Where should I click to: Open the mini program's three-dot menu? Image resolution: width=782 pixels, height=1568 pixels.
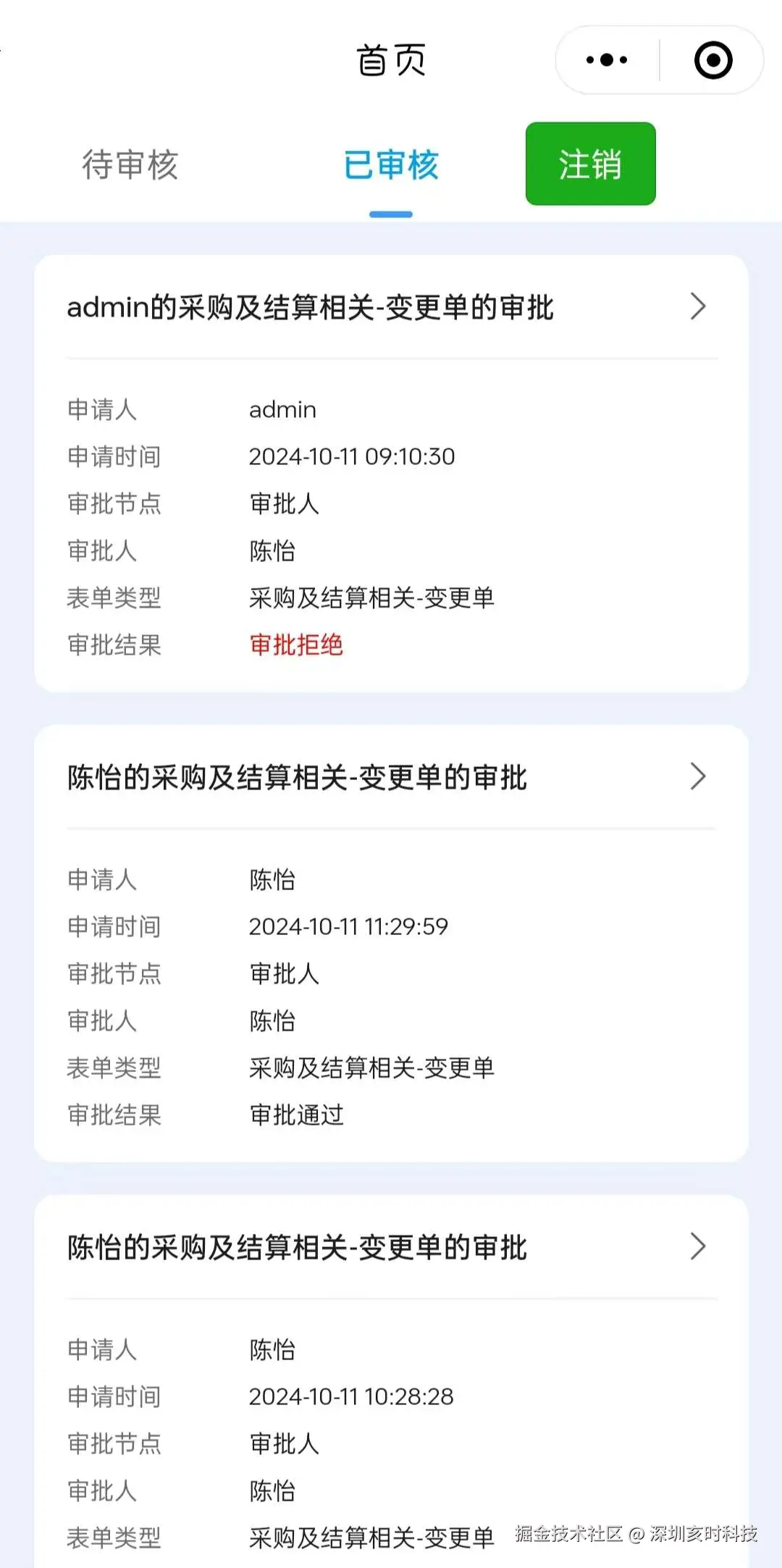(x=607, y=60)
